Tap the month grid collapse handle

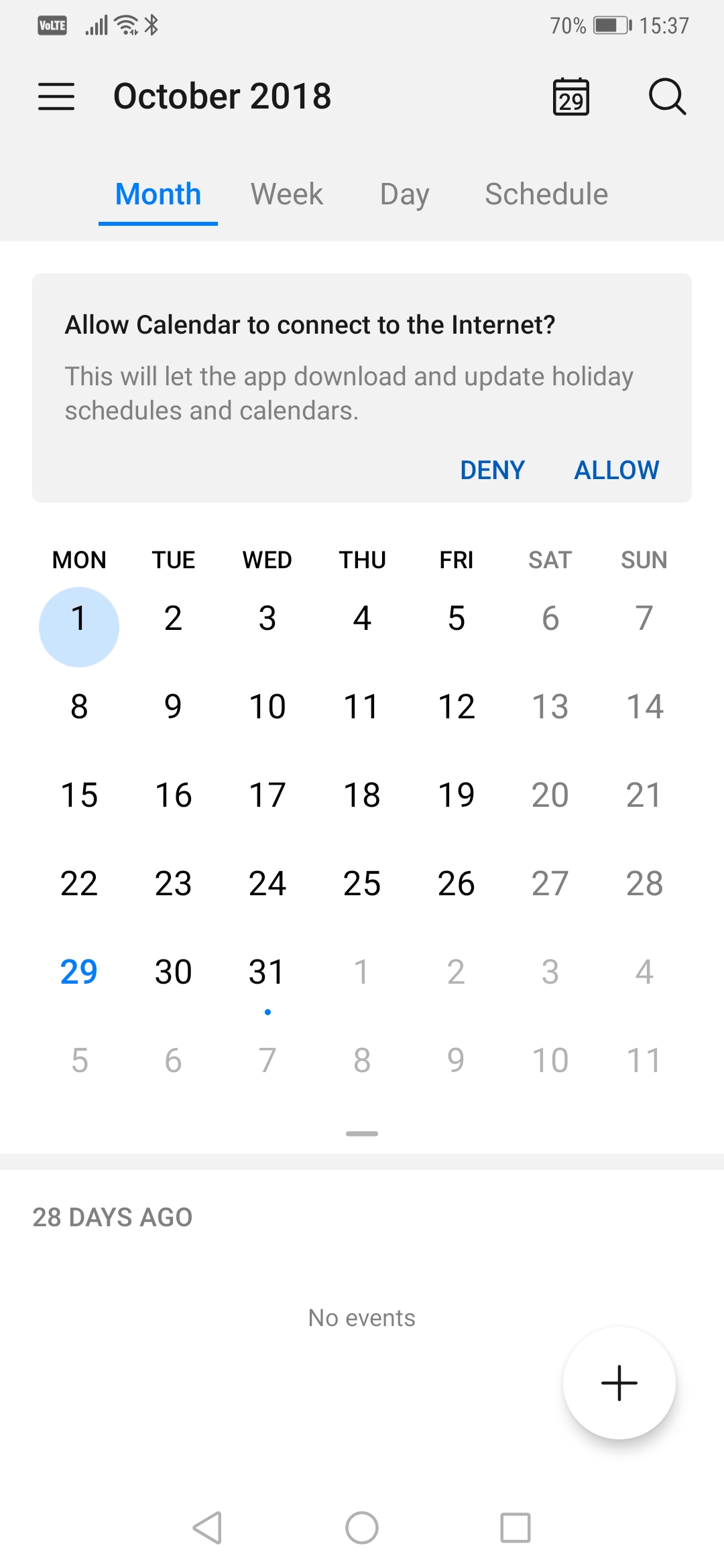pyautogui.click(x=362, y=1134)
